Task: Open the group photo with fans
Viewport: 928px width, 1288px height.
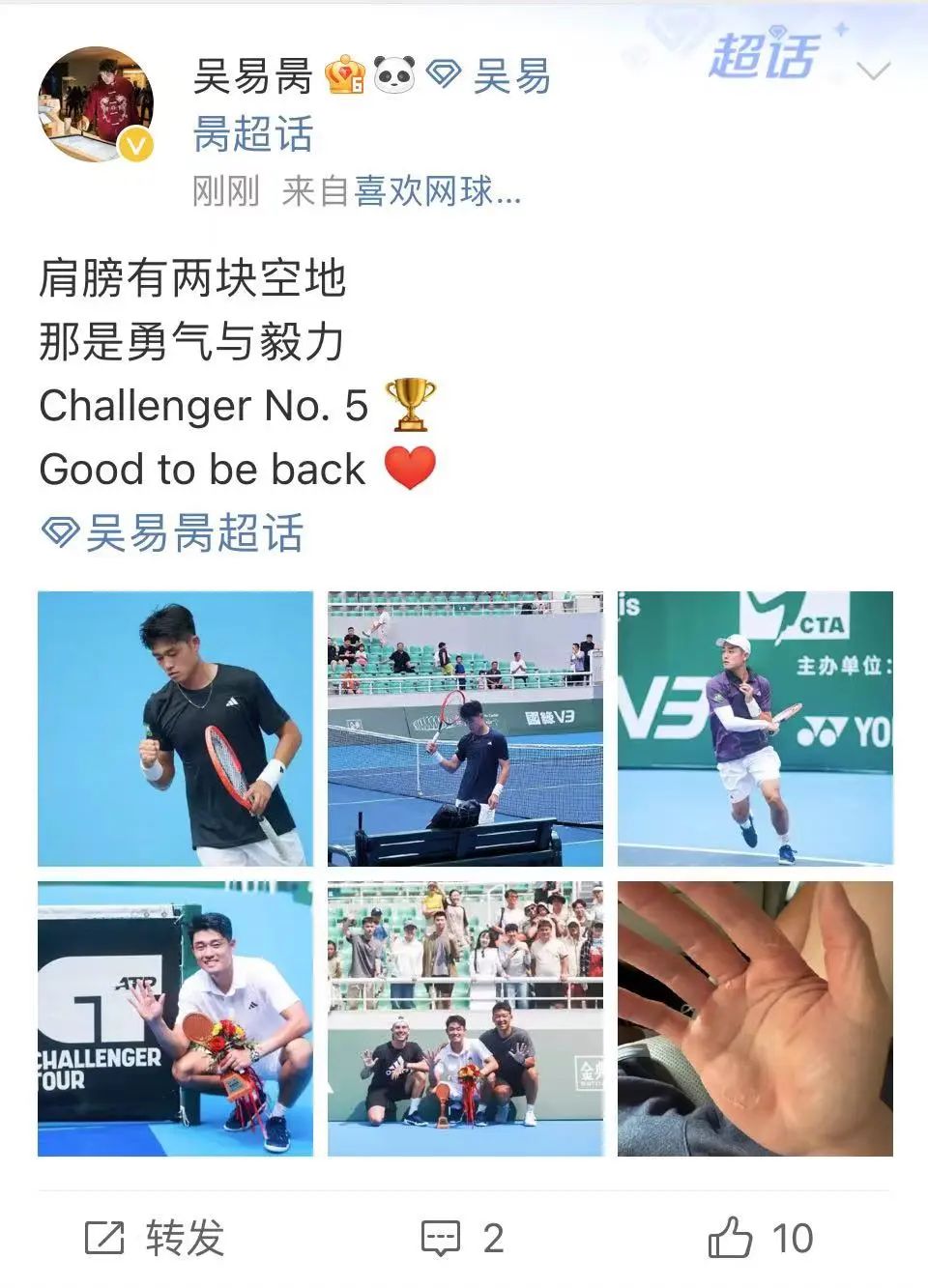Action: click(465, 1018)
